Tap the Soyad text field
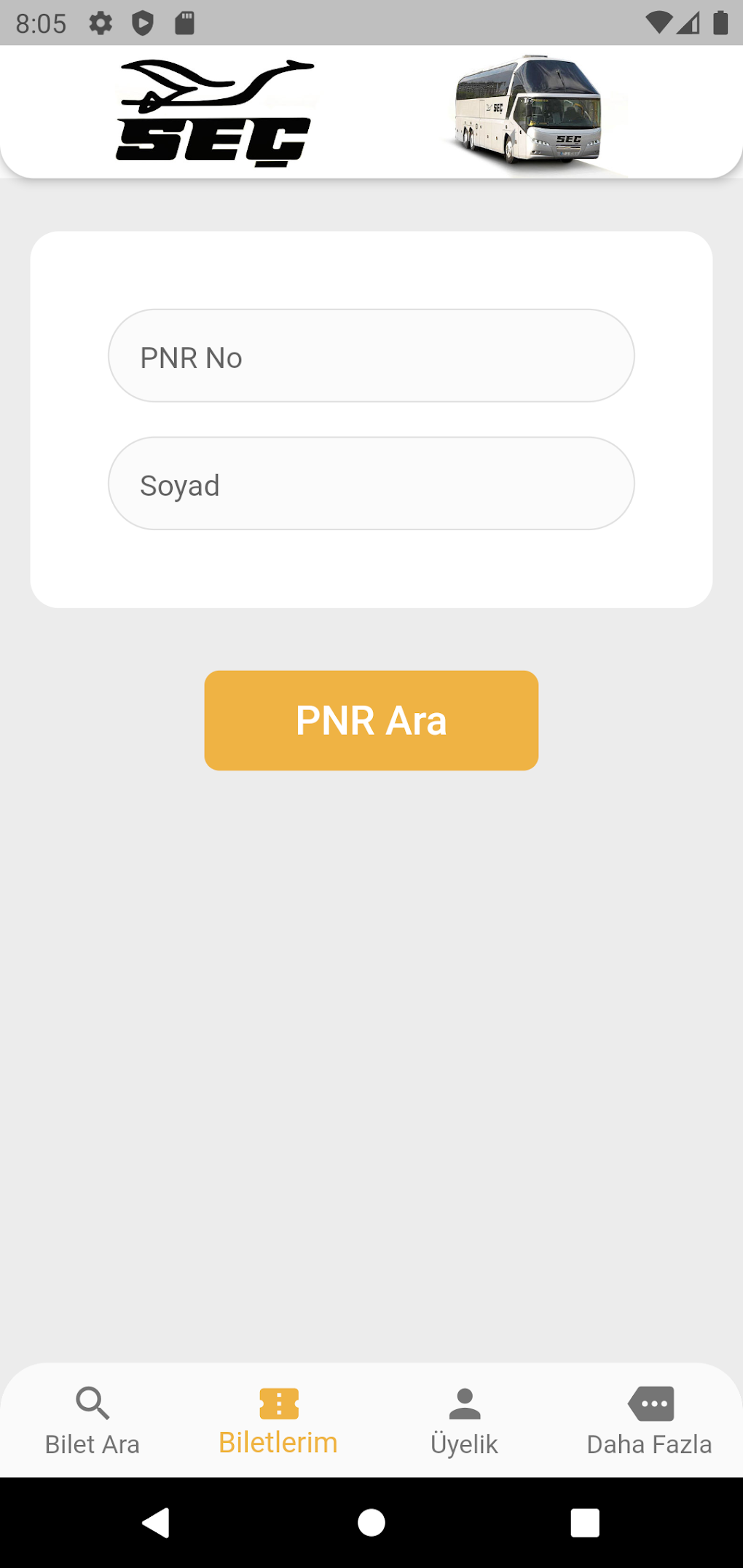 coord(371,484)
